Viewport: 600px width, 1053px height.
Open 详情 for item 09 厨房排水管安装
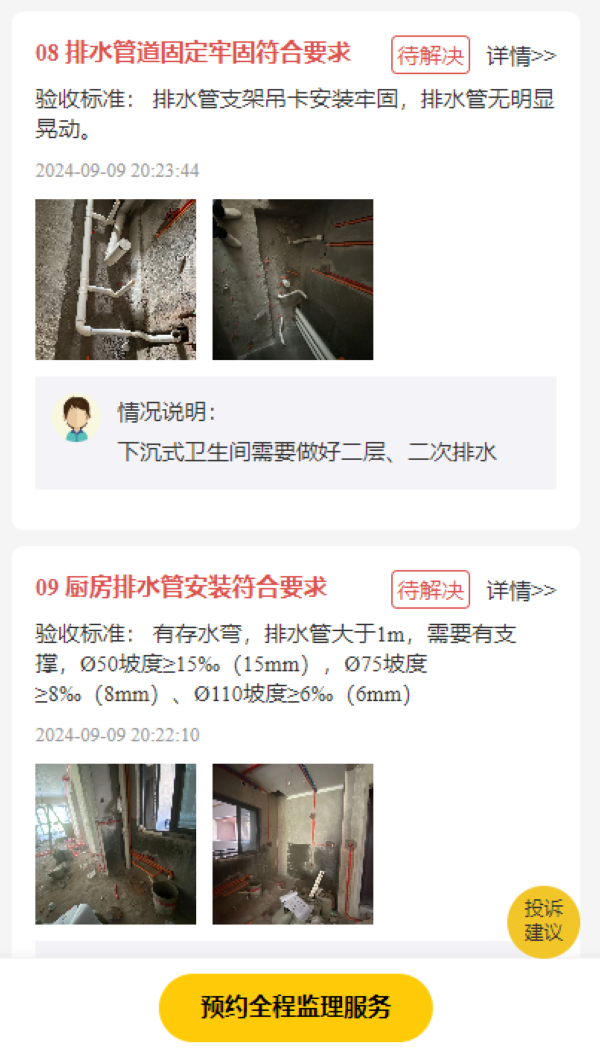[521, 590]
